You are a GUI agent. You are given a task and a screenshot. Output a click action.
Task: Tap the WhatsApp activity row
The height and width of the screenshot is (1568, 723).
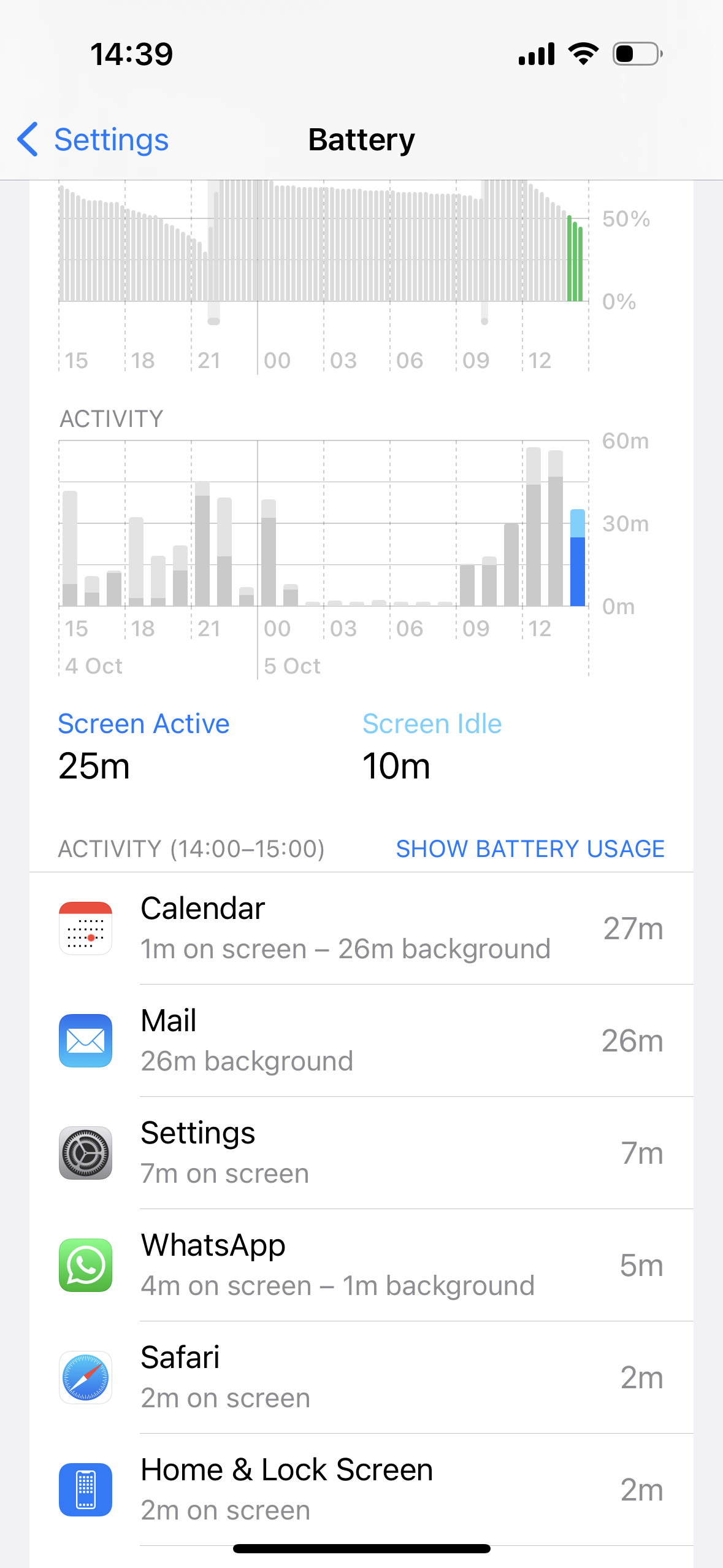[x=361, y=1265]
